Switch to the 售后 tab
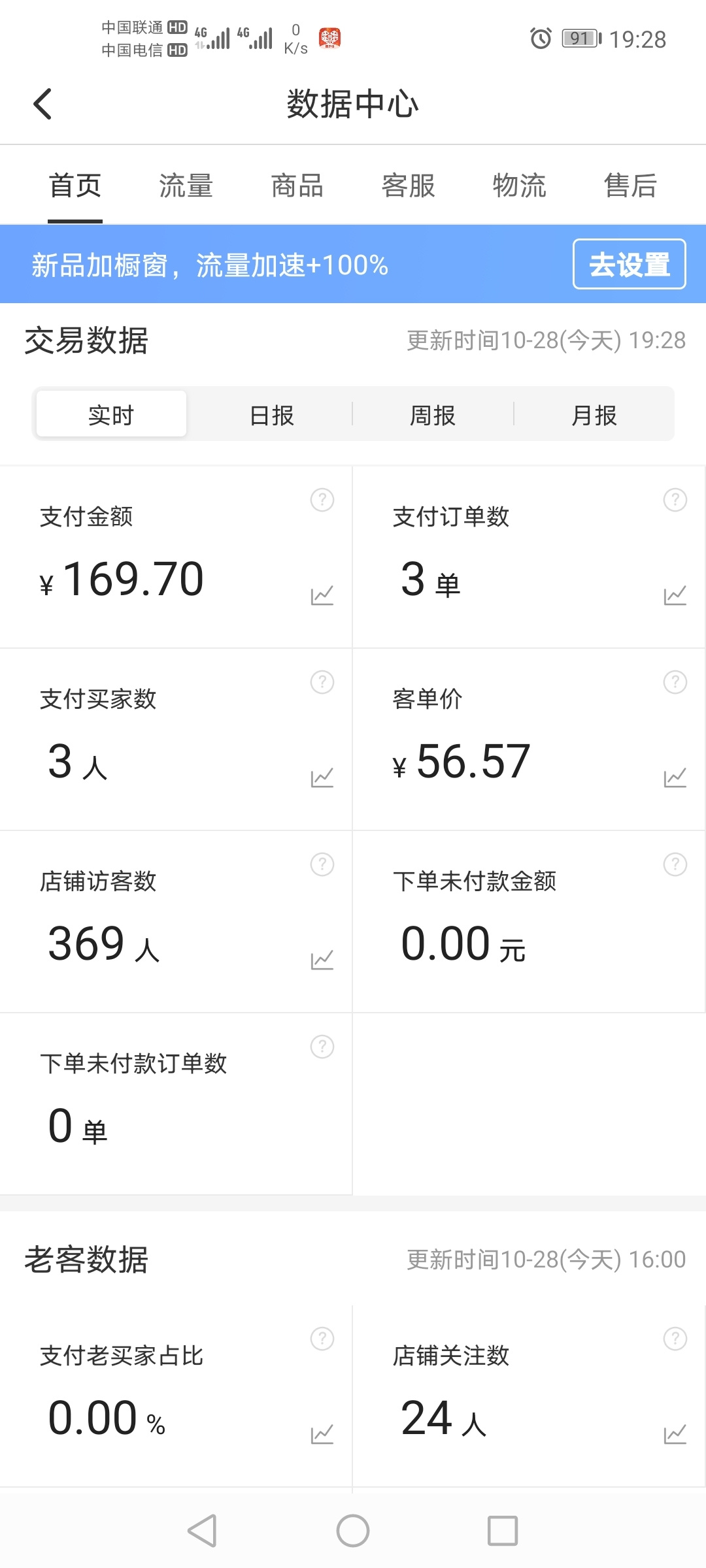The width and height of the screenshot is (706, 1568). point(631,186)
